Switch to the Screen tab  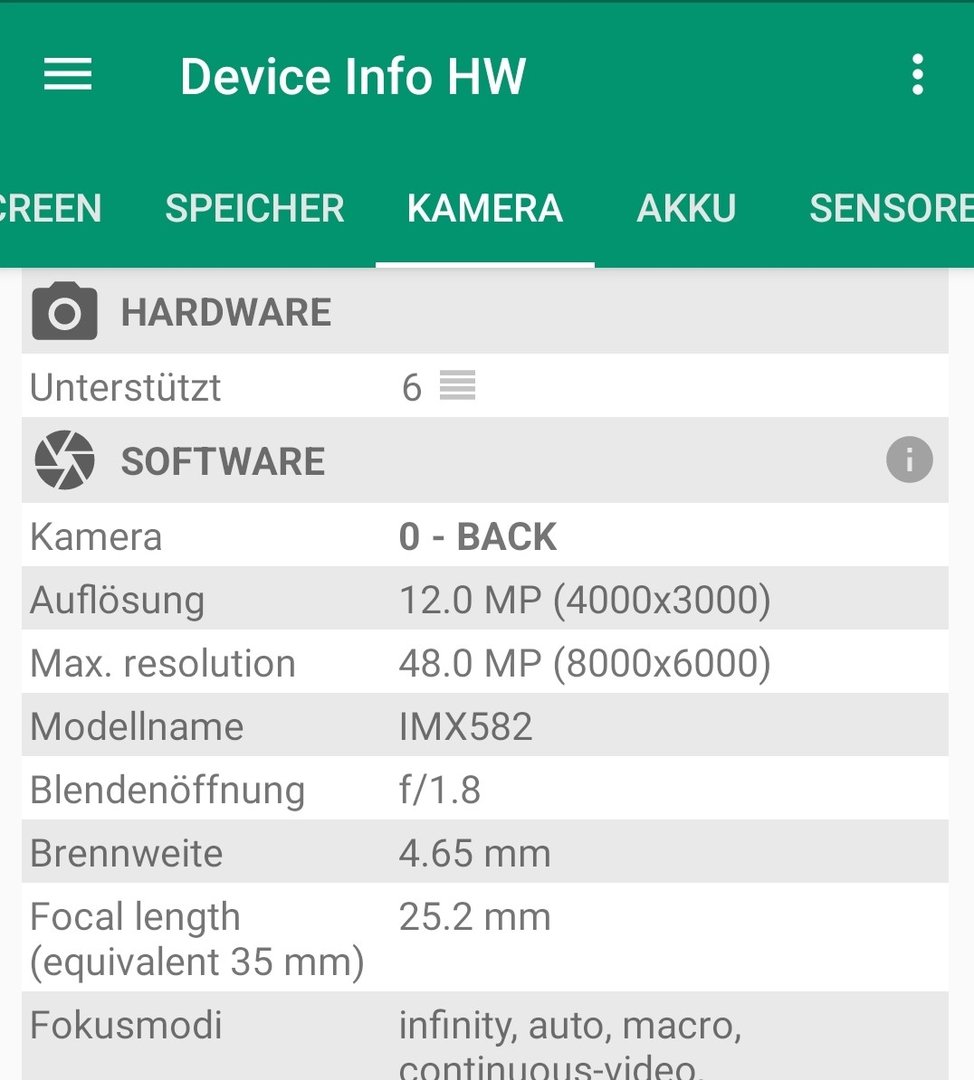click(50, 208)
